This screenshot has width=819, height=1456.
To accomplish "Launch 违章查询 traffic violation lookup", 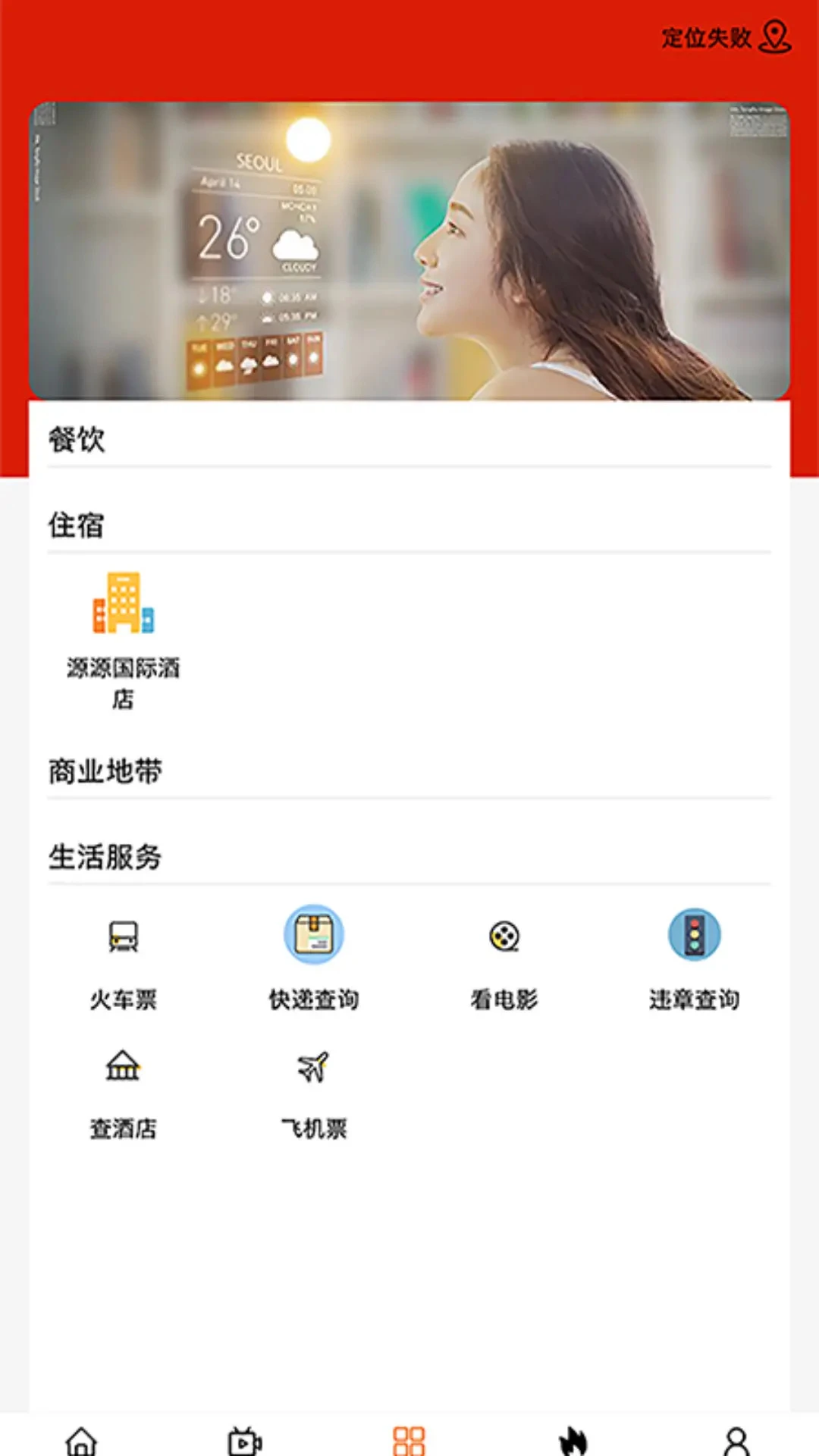I will click(694, 936).
